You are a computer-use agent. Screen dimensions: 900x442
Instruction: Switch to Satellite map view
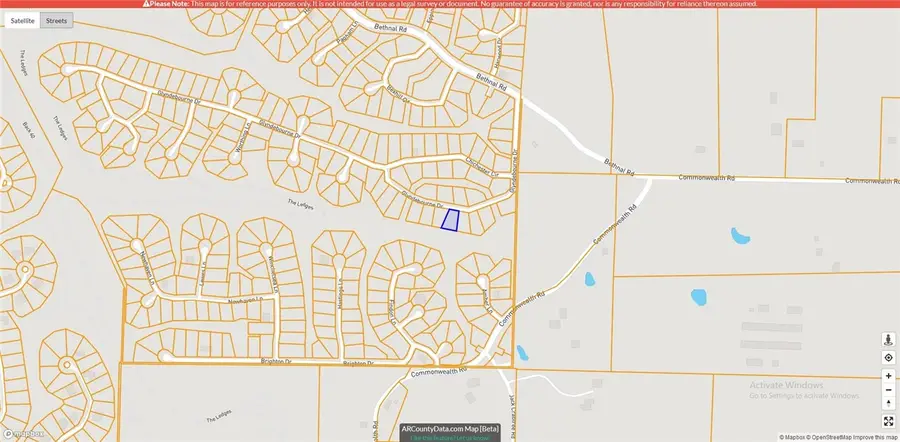(x=22, y=21)
